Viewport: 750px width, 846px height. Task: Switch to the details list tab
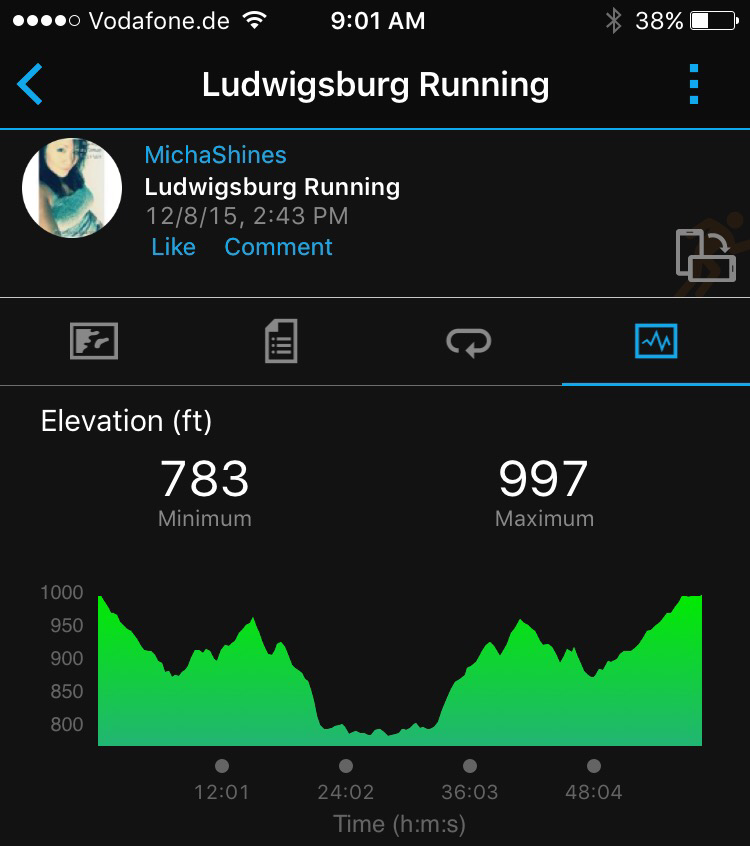(x=281, y=342)
